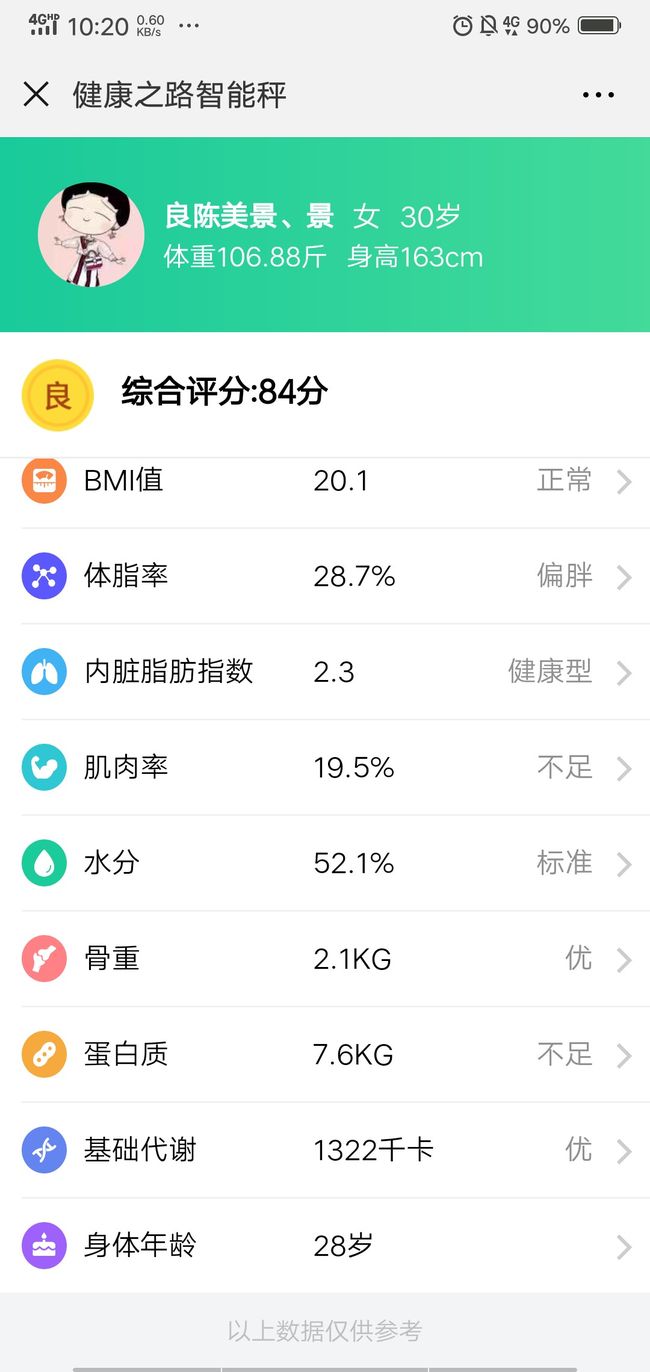
Task: Open BMI值 details
Action: [325, 482]
